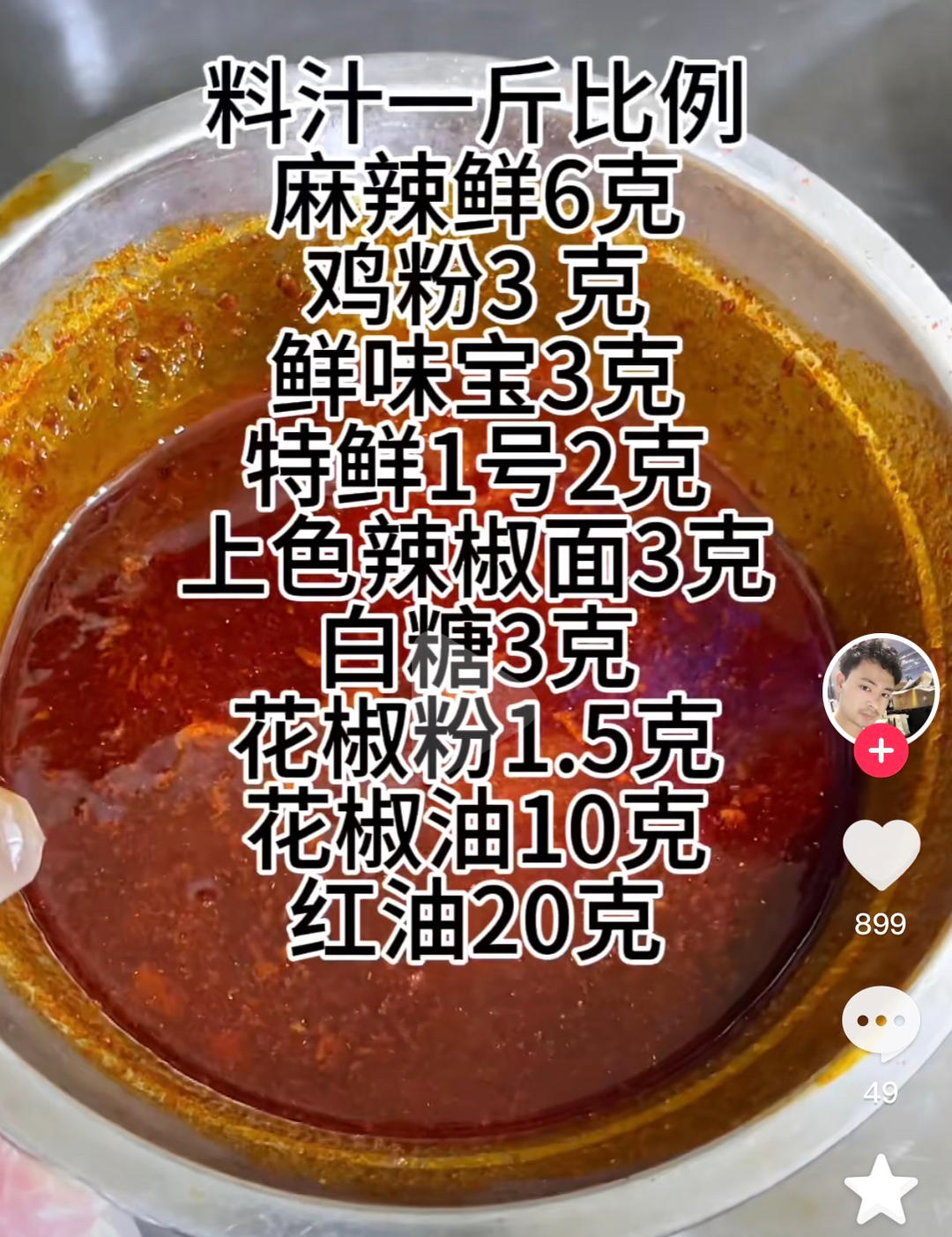Image resolution: width=952 pixels, height=1237 pixels.
Task: Follow the creator with the red plus button
Action: coord(879,749)
